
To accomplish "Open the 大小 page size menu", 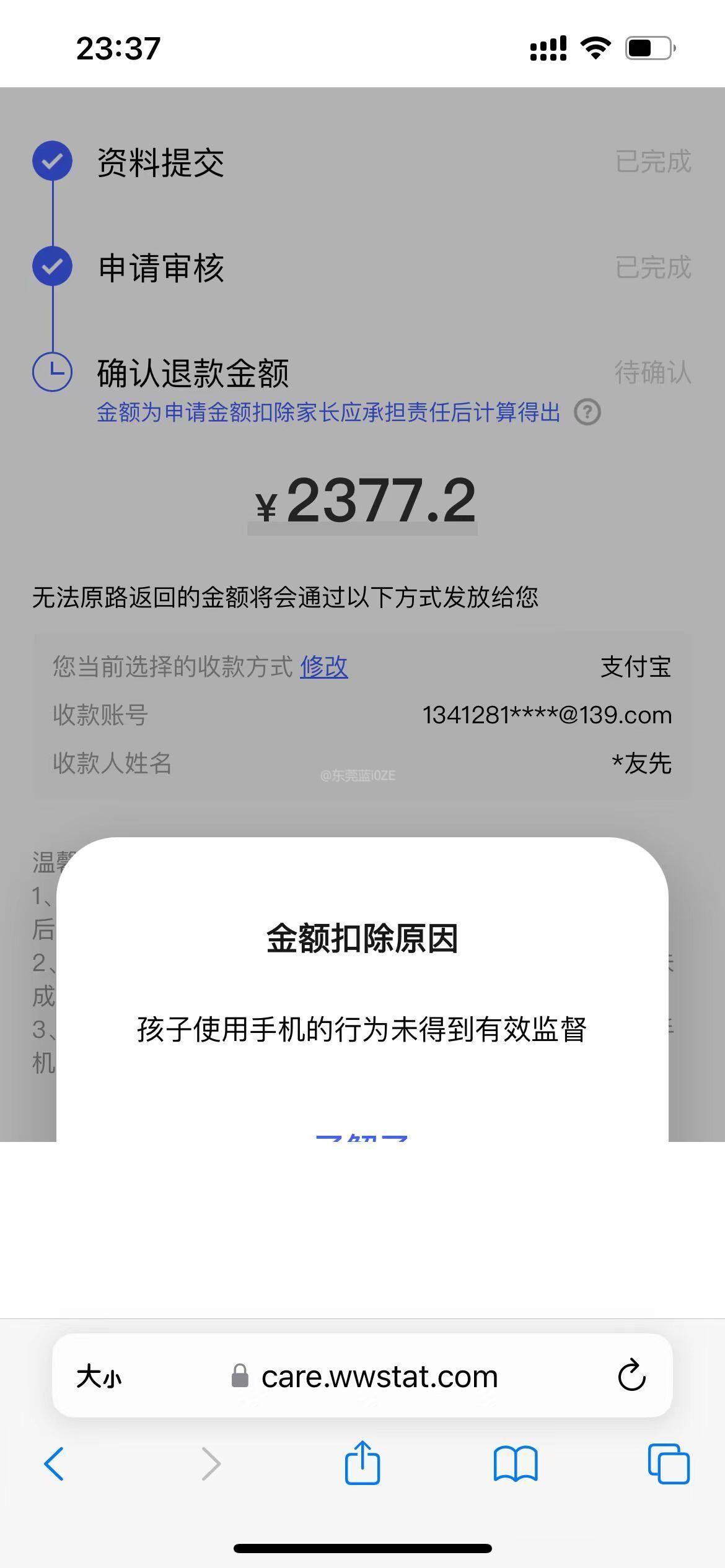I will coord(99,1377).
